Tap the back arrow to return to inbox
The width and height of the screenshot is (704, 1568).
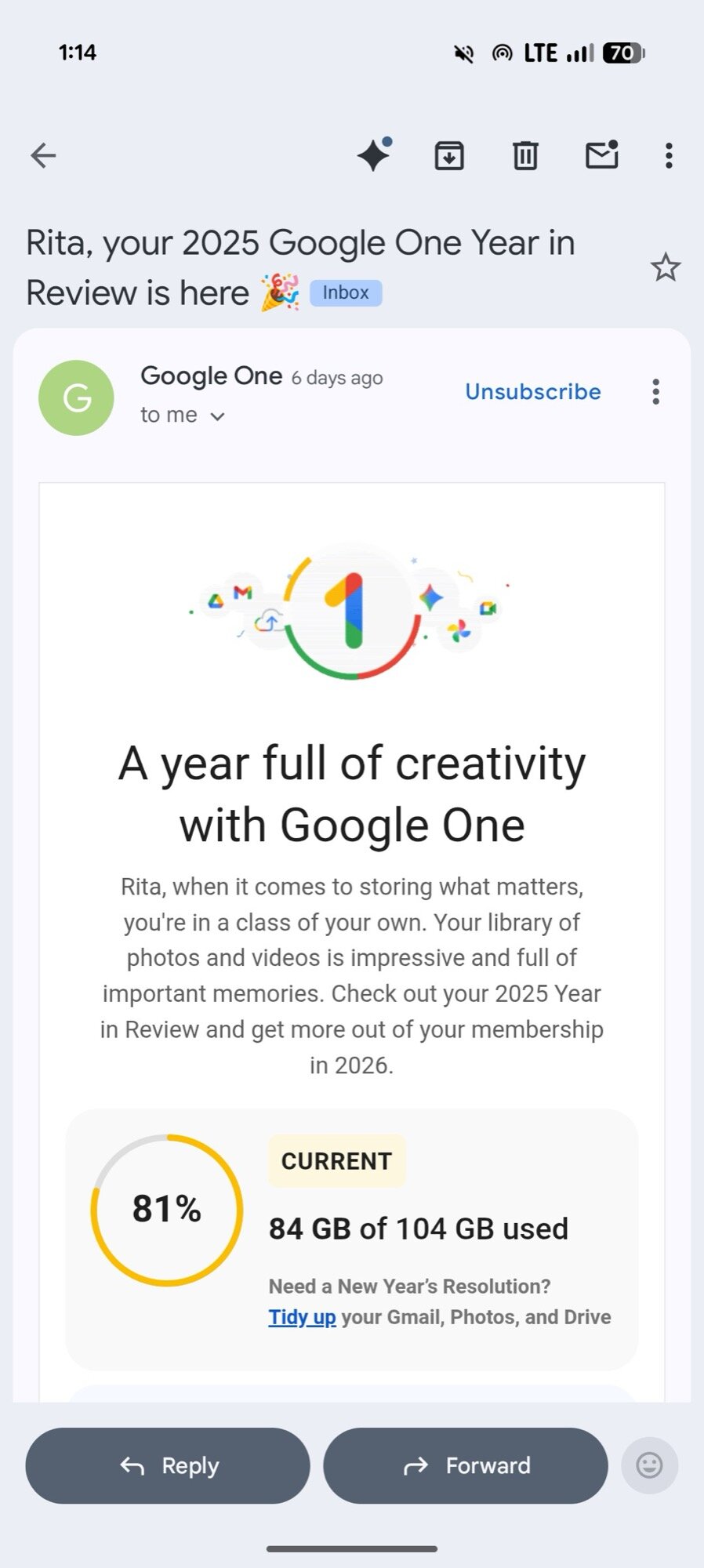pyautogui.click(x=44, y=154)
